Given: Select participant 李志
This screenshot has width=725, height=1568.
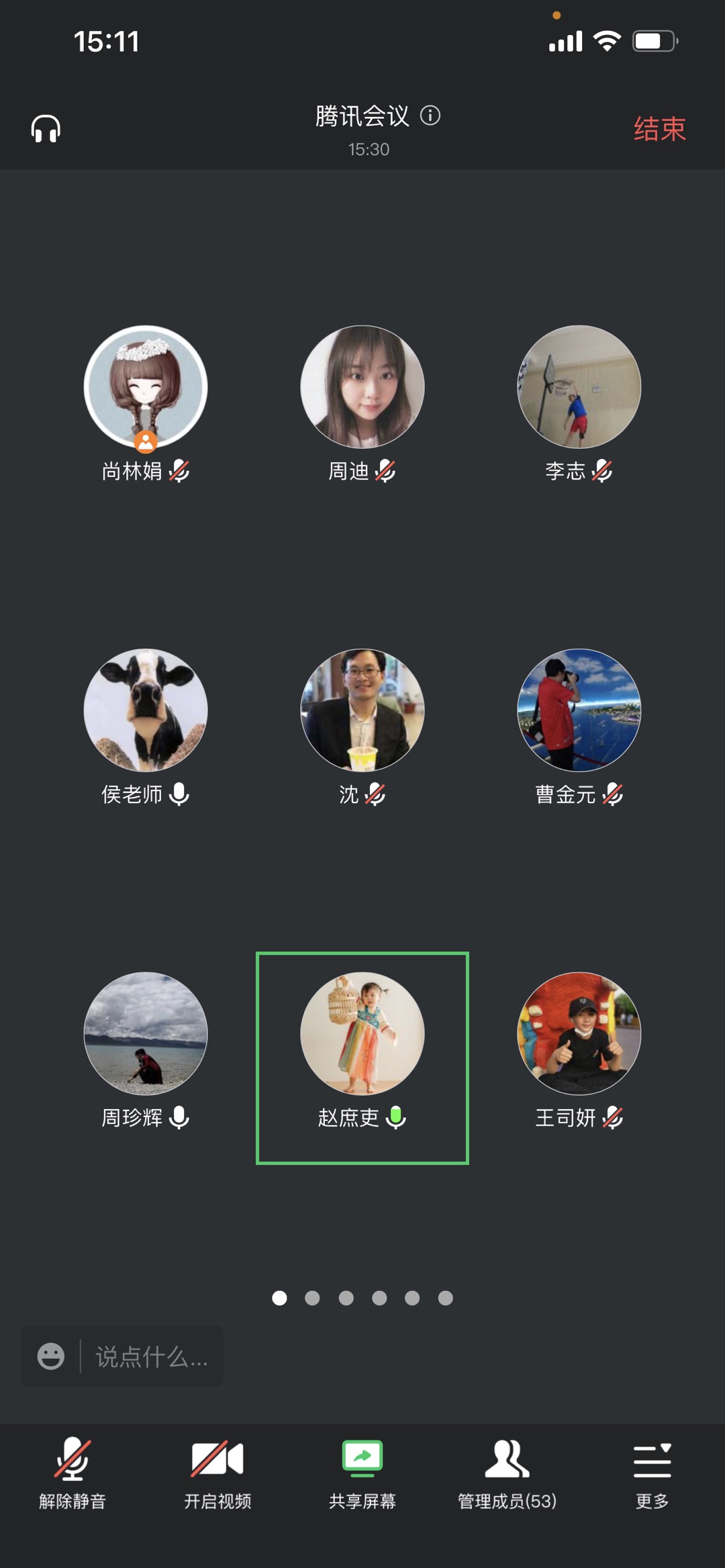Looking at the screenshot, I should (x=579, y=387).
